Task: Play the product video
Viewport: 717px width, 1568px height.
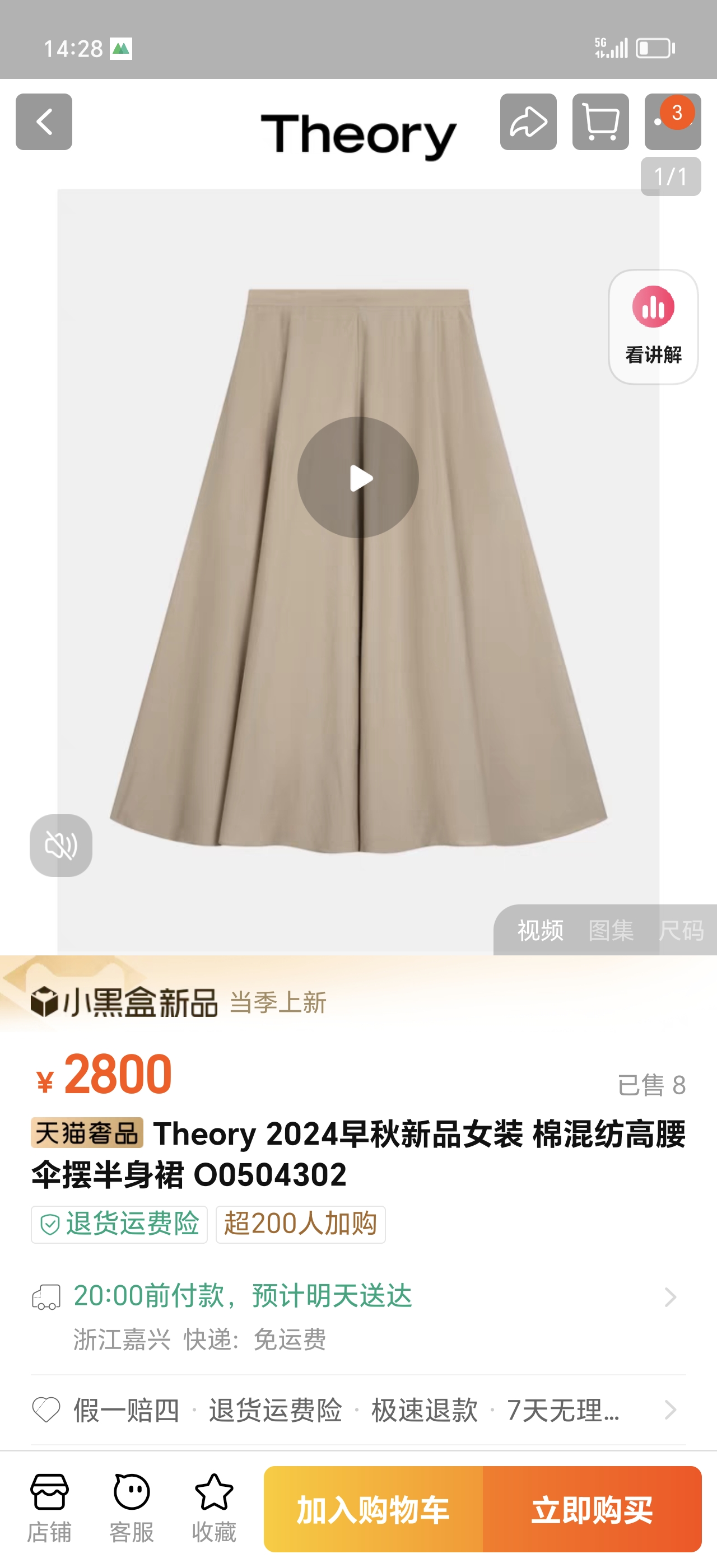Action: (358, 477)
